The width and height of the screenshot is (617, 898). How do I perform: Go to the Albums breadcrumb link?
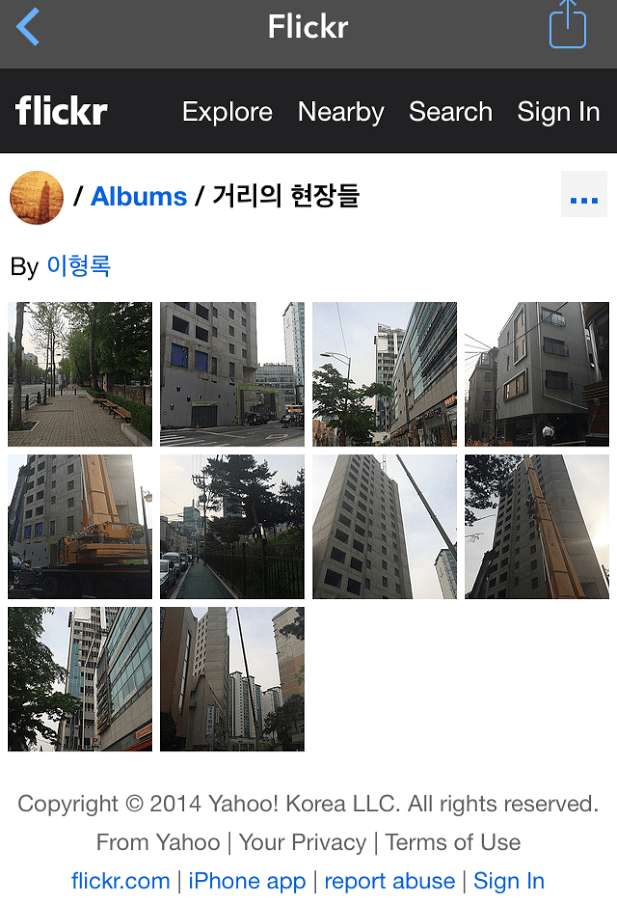point(139,197)
